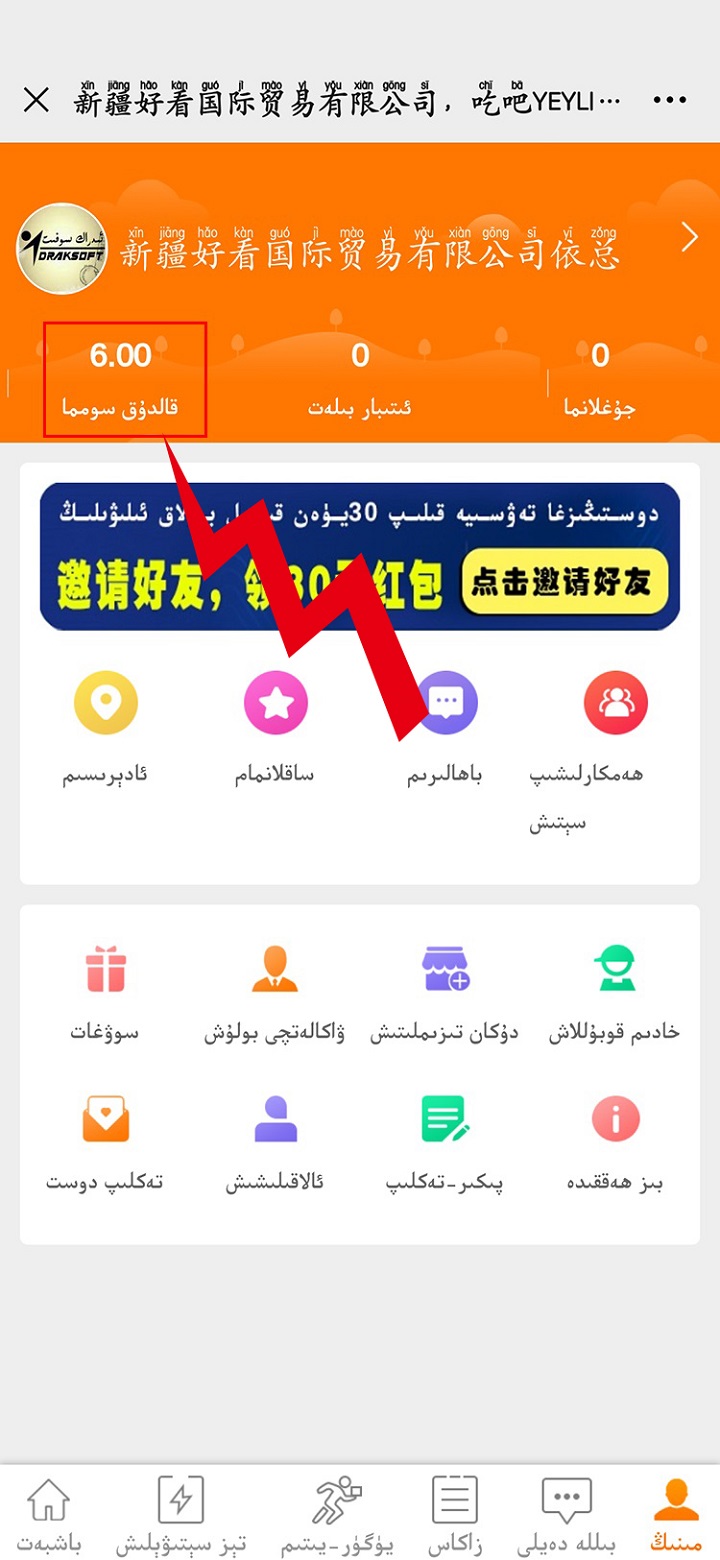Image resolution: width=720 pixels, height=1560 pixels.
Task: Open the three-dot overflow menu
Action: pos(669,100)
